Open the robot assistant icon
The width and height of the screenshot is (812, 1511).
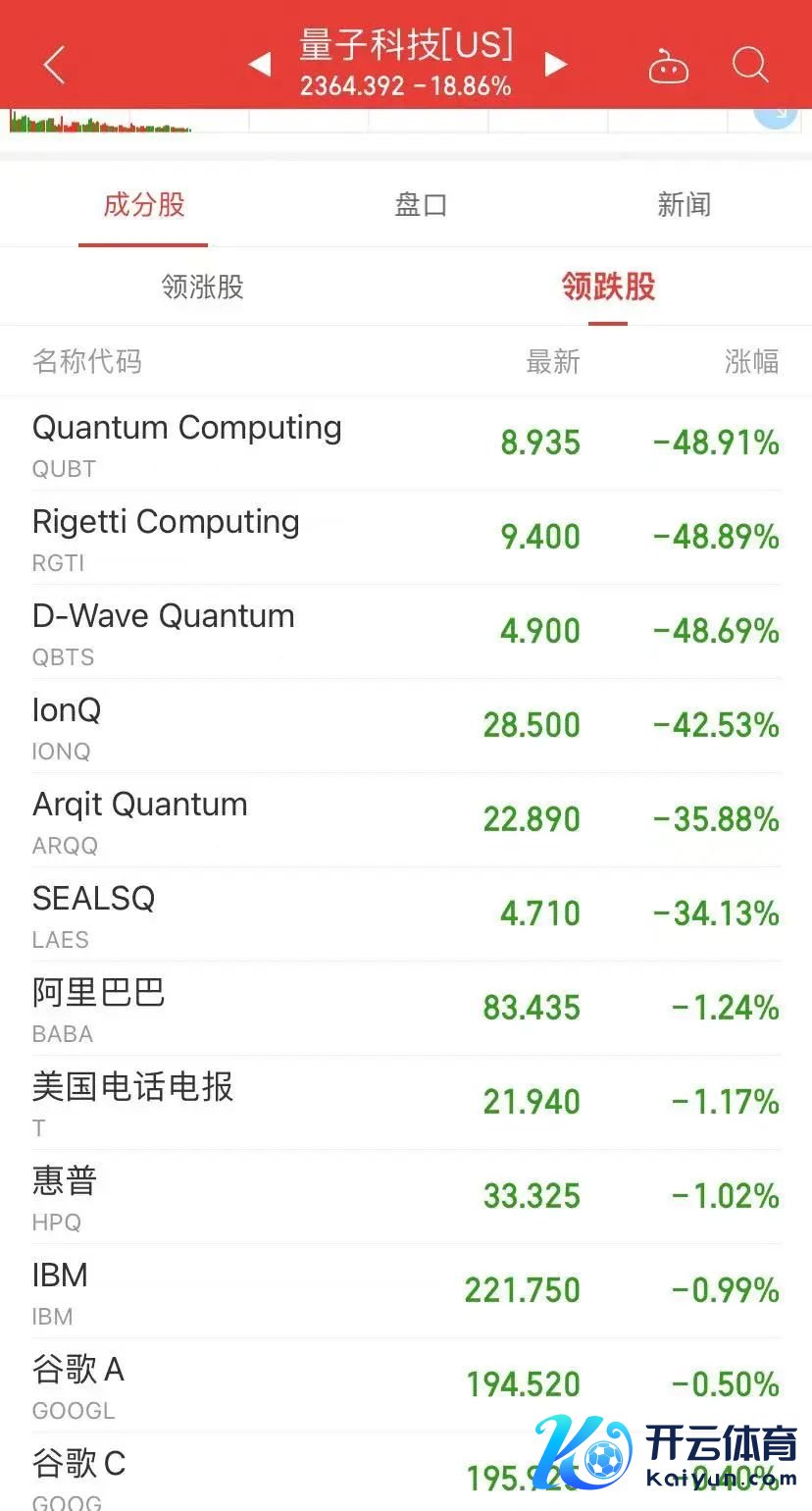[669, 68]
